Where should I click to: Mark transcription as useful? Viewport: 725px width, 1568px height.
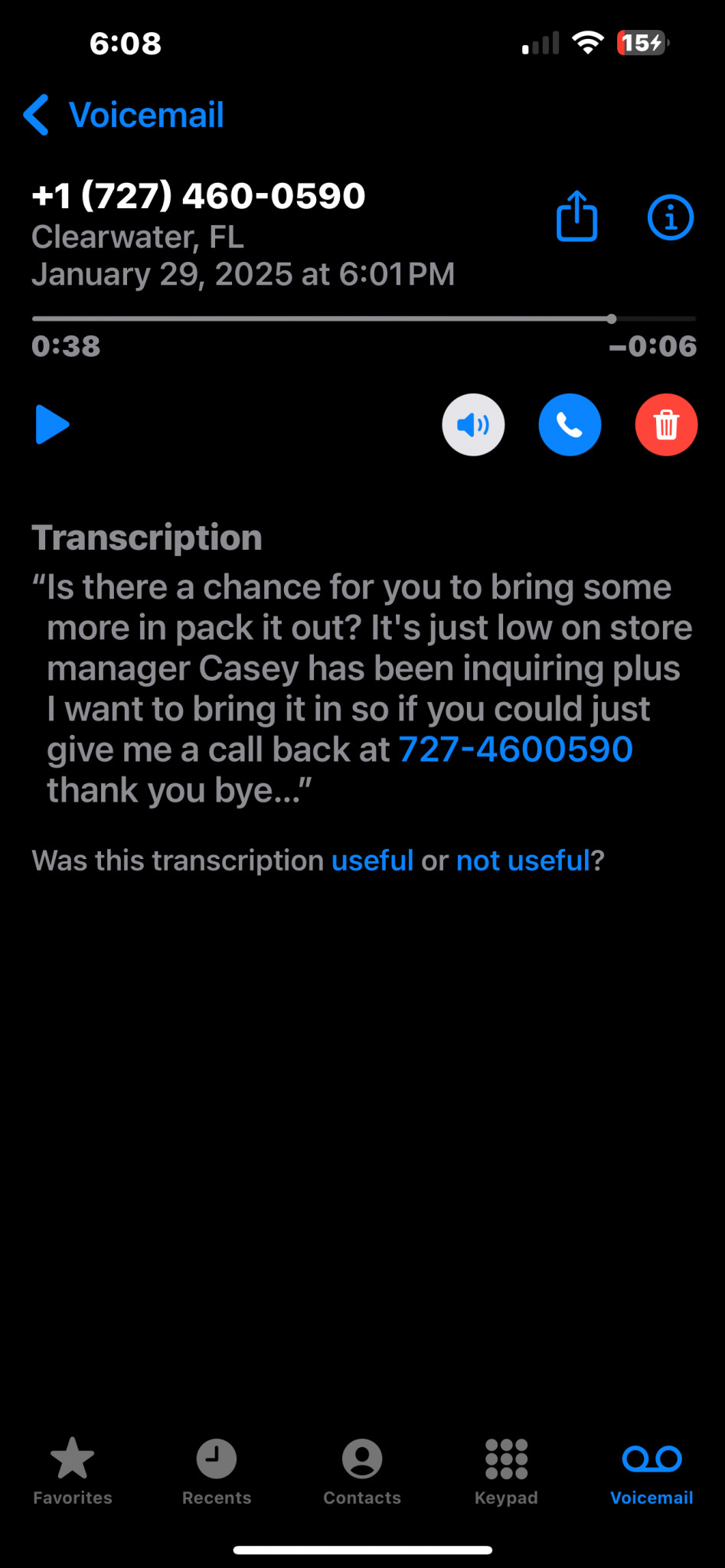[372, 861]
